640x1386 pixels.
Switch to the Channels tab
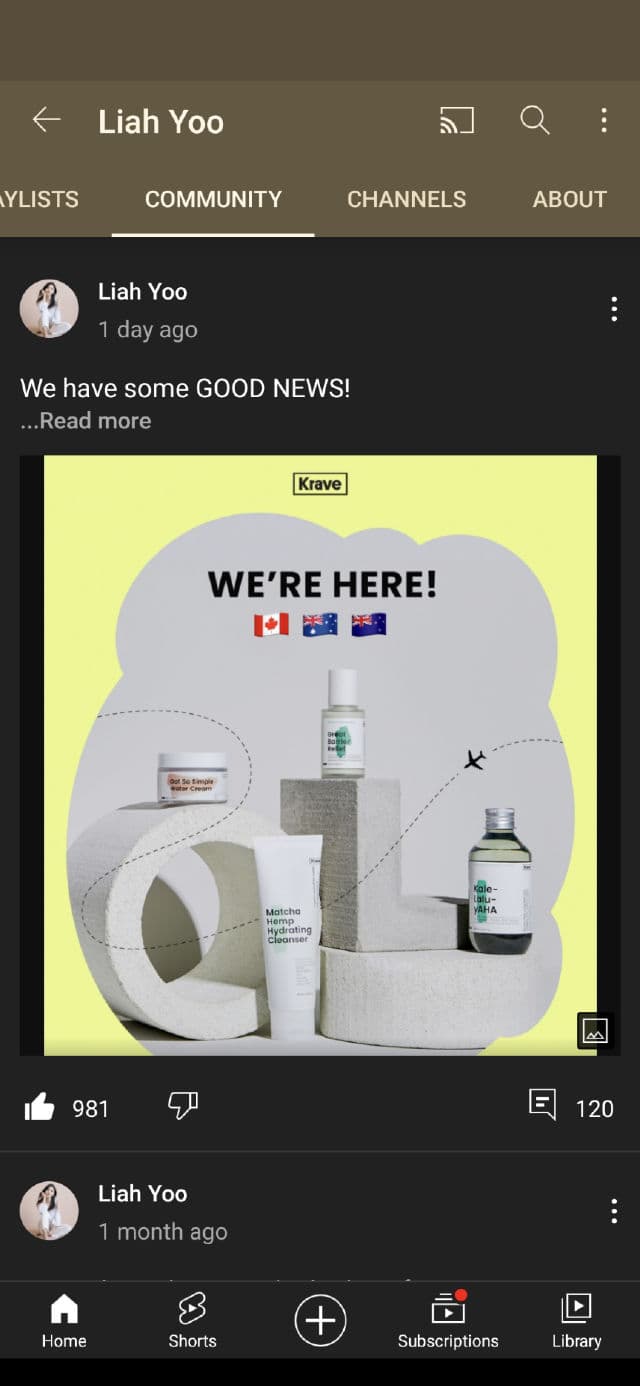point(406,199)
